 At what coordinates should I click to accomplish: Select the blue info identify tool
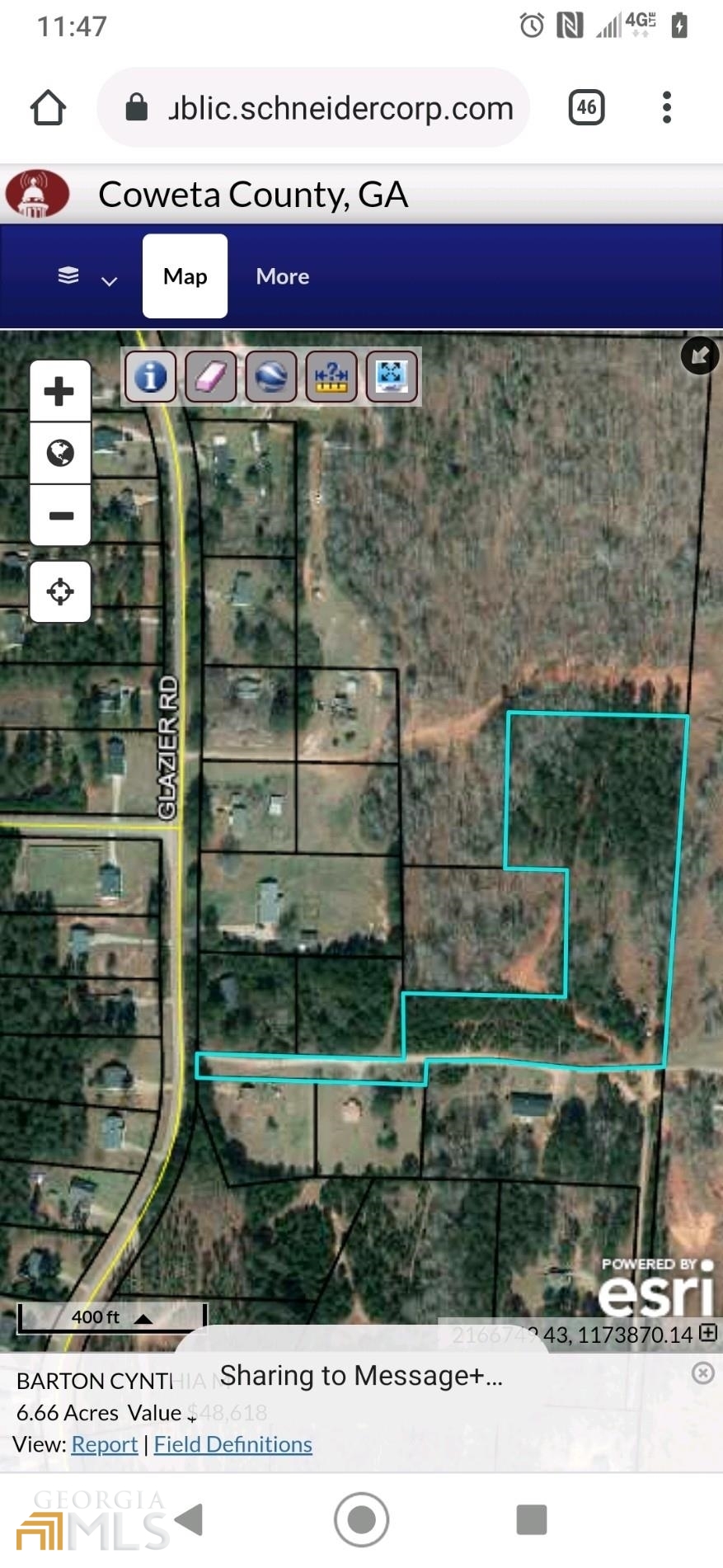coord(151,377)
